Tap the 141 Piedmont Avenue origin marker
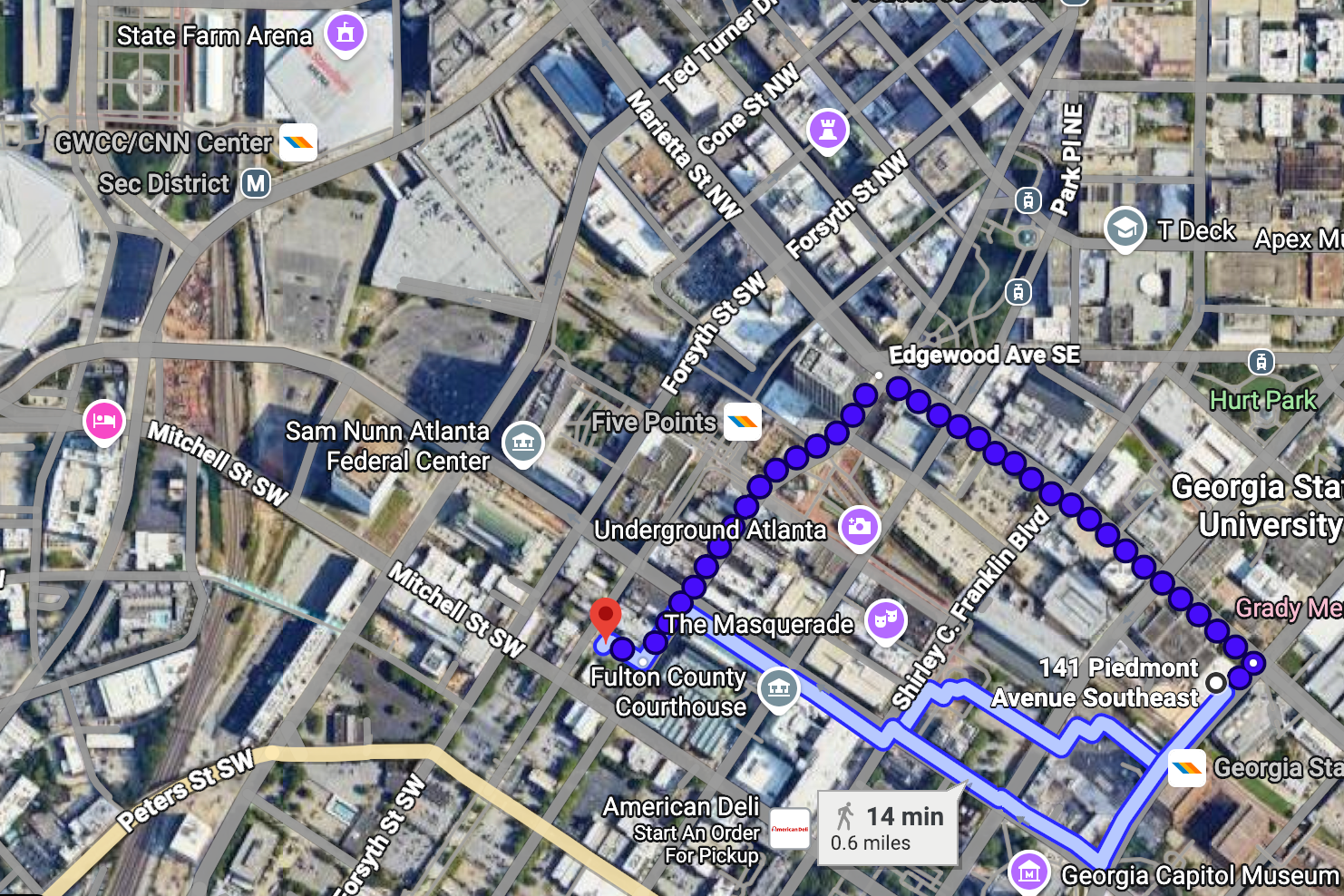 click(1215, 682)
